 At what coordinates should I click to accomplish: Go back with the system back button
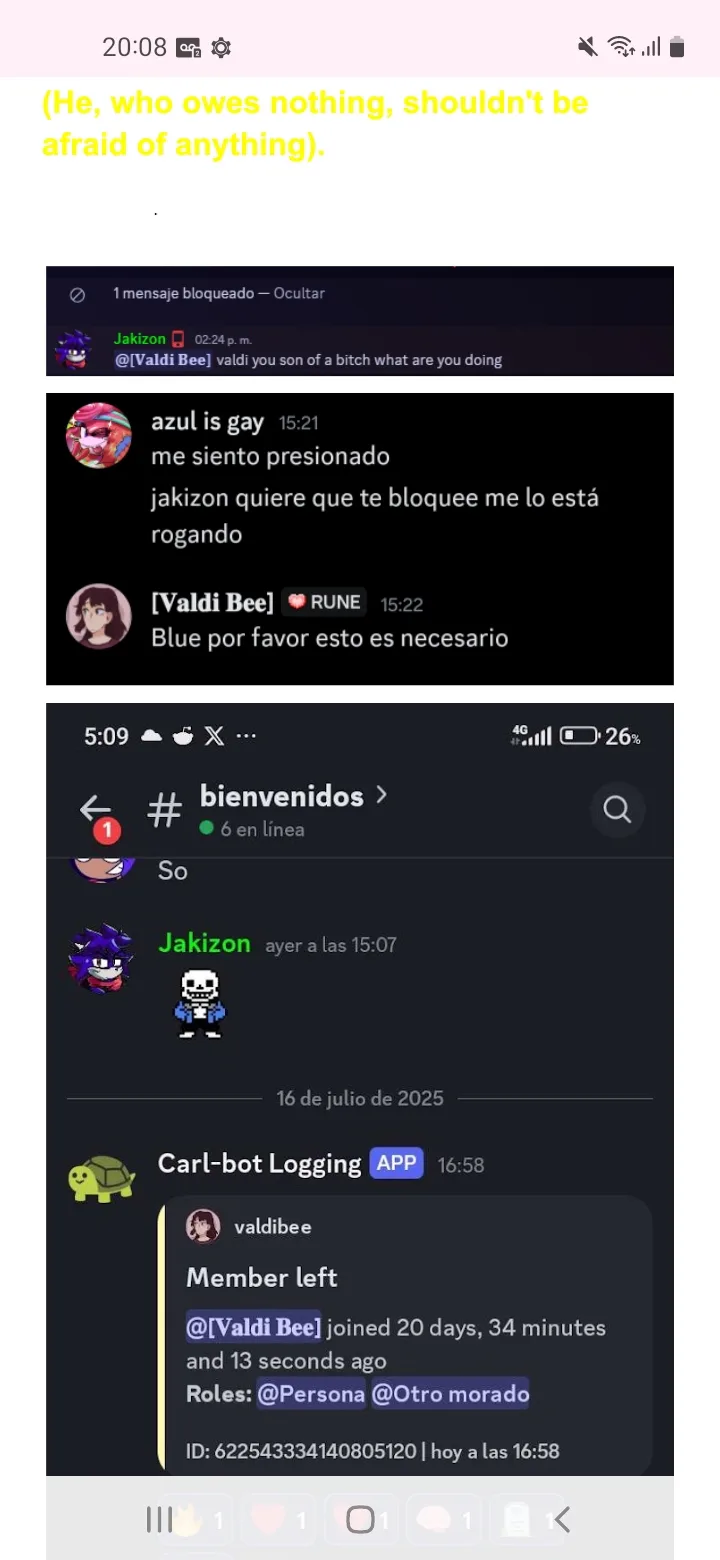click(x=561, y=1520)
